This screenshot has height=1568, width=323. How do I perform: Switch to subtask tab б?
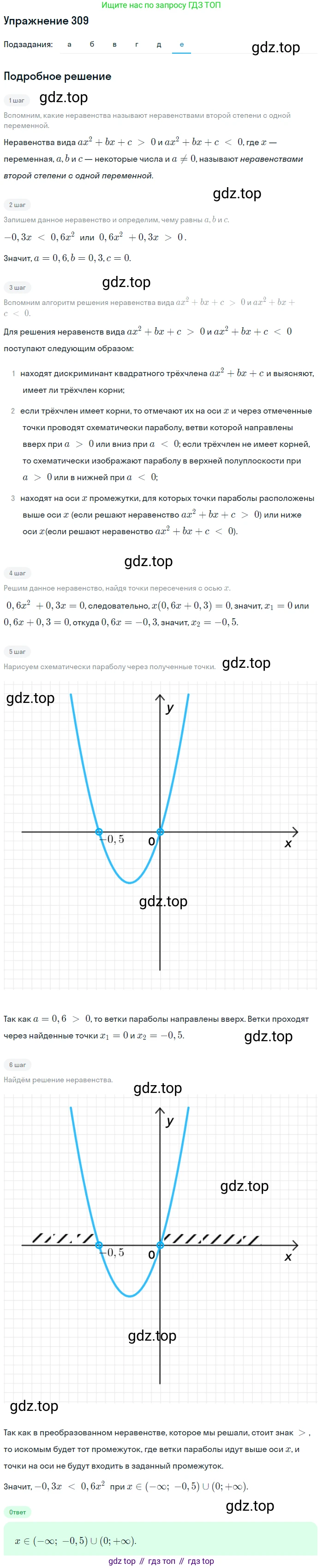[x=92, y=44]
